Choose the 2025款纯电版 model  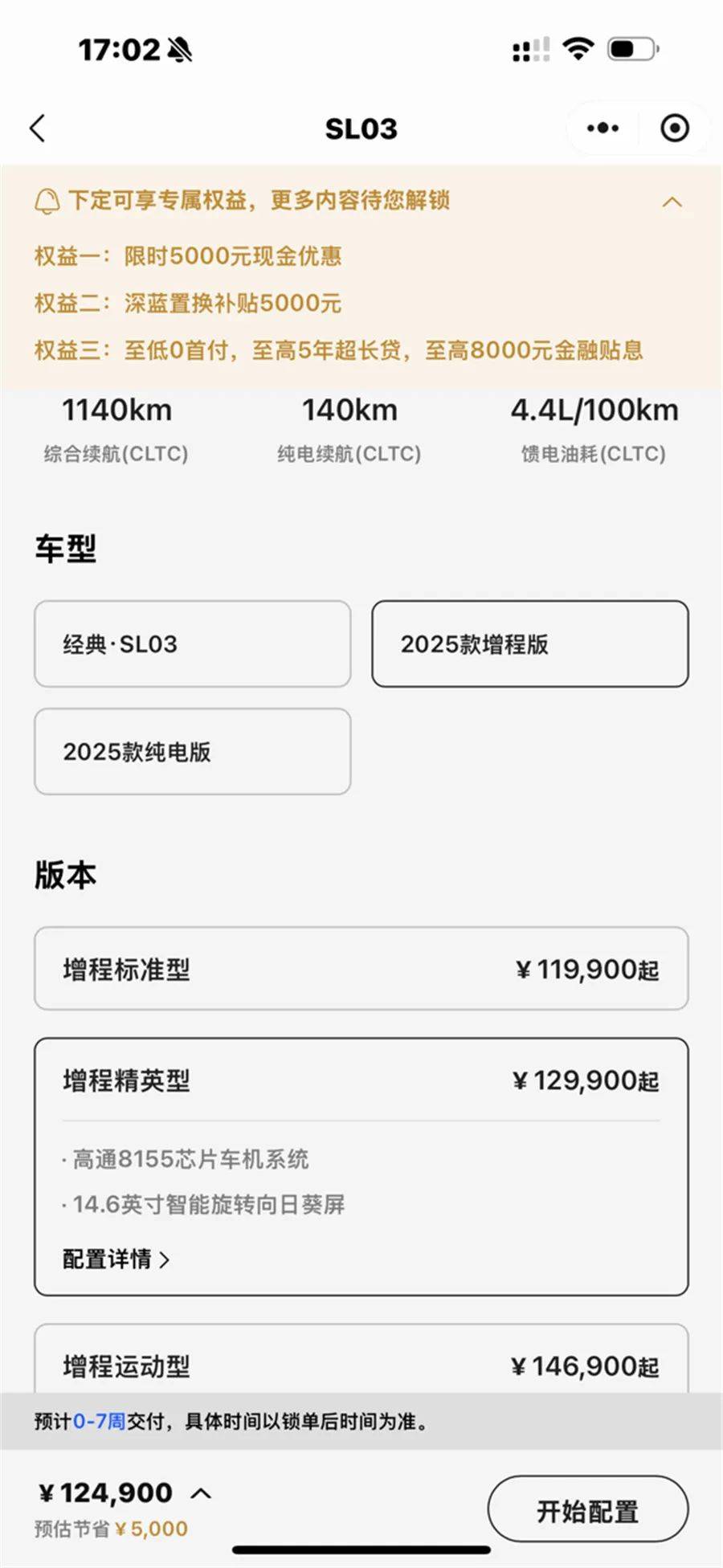[193, 752]
